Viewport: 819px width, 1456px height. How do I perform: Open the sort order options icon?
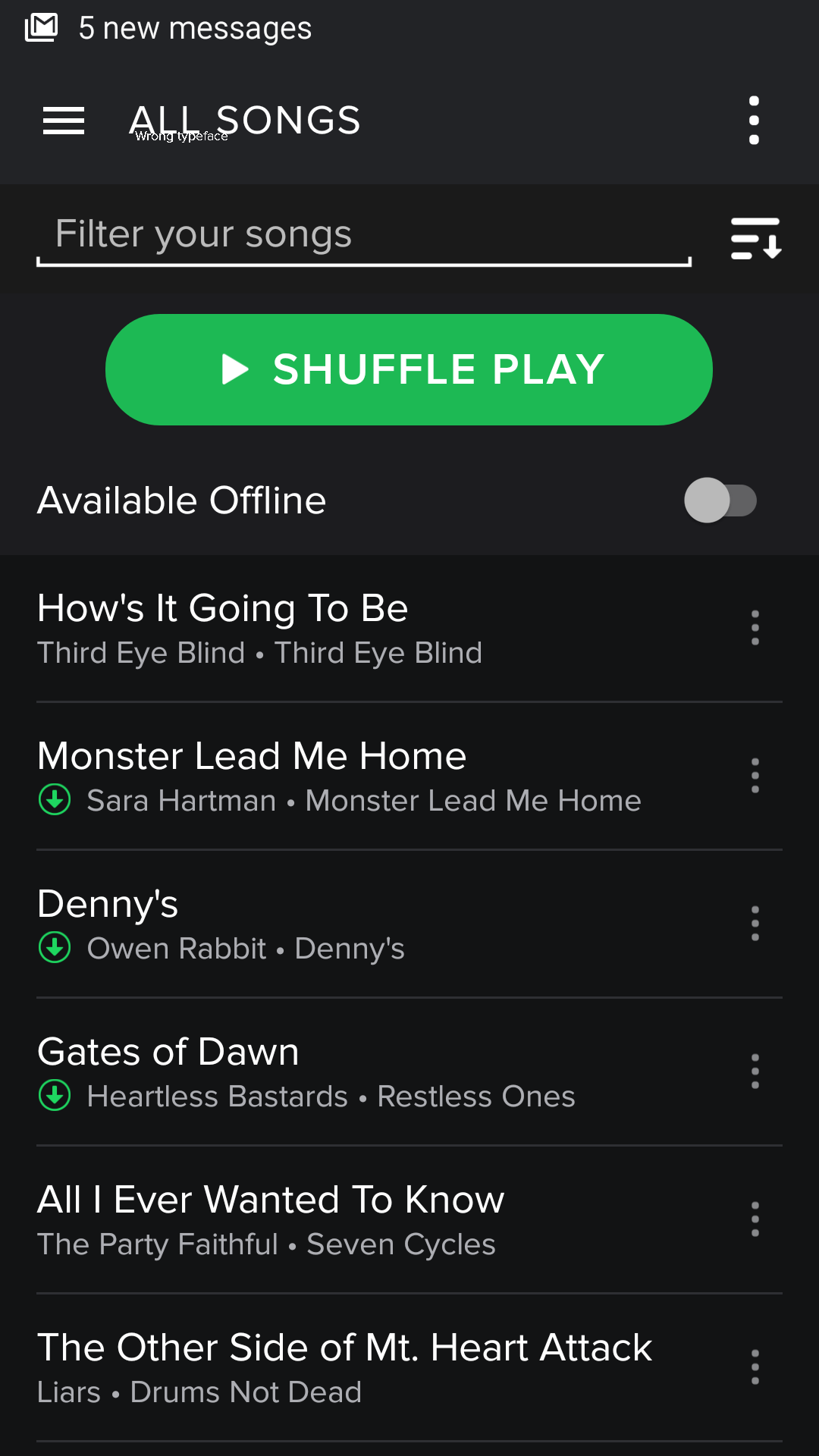[756, 238]
